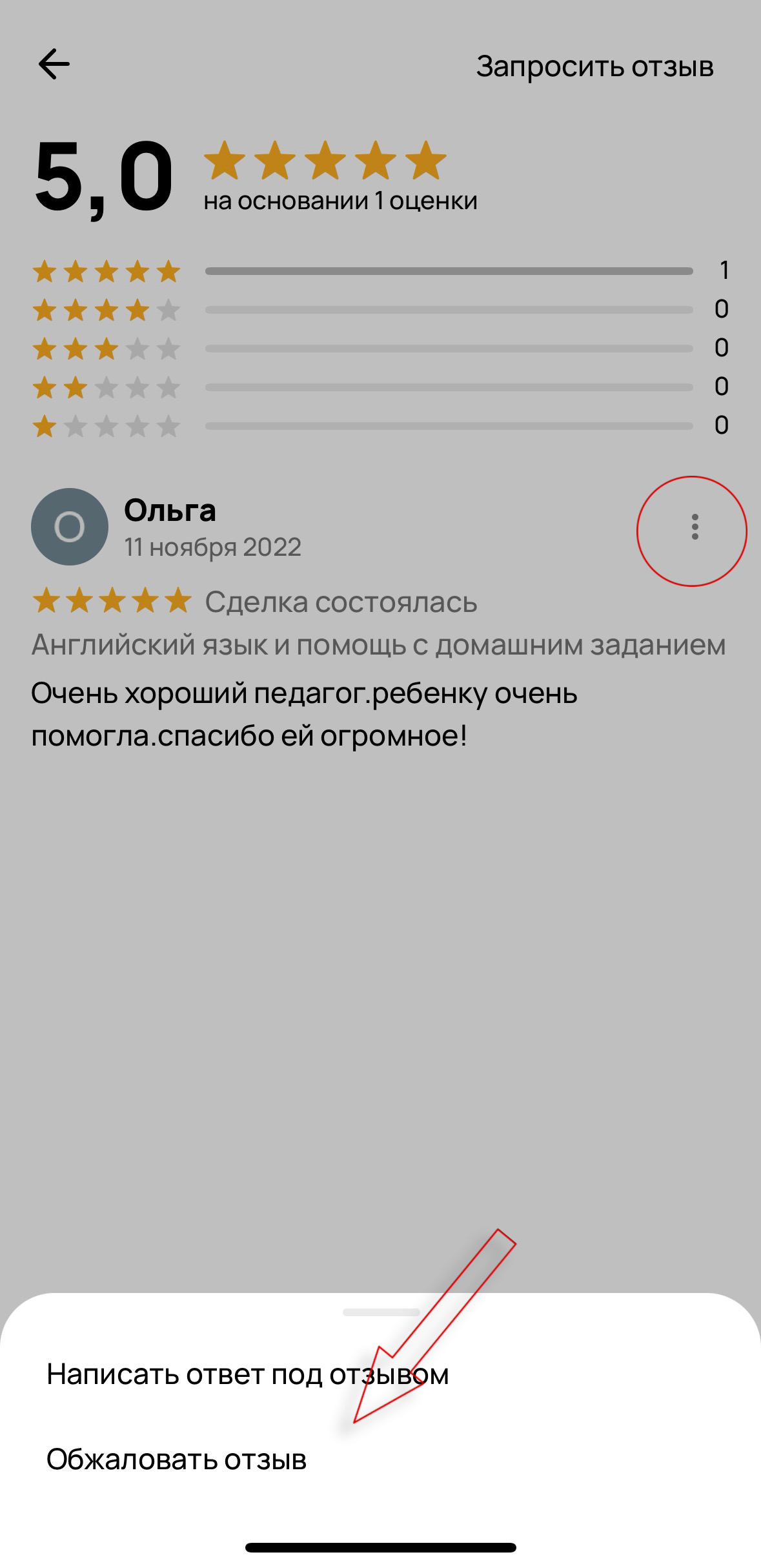Go back using the arrow icon
The image size is (761, 1568).
(54, 65)
